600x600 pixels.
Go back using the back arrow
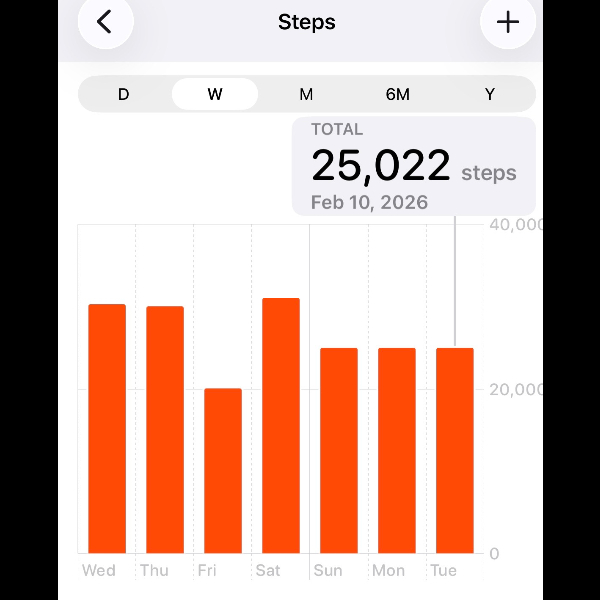click(105, 22)
